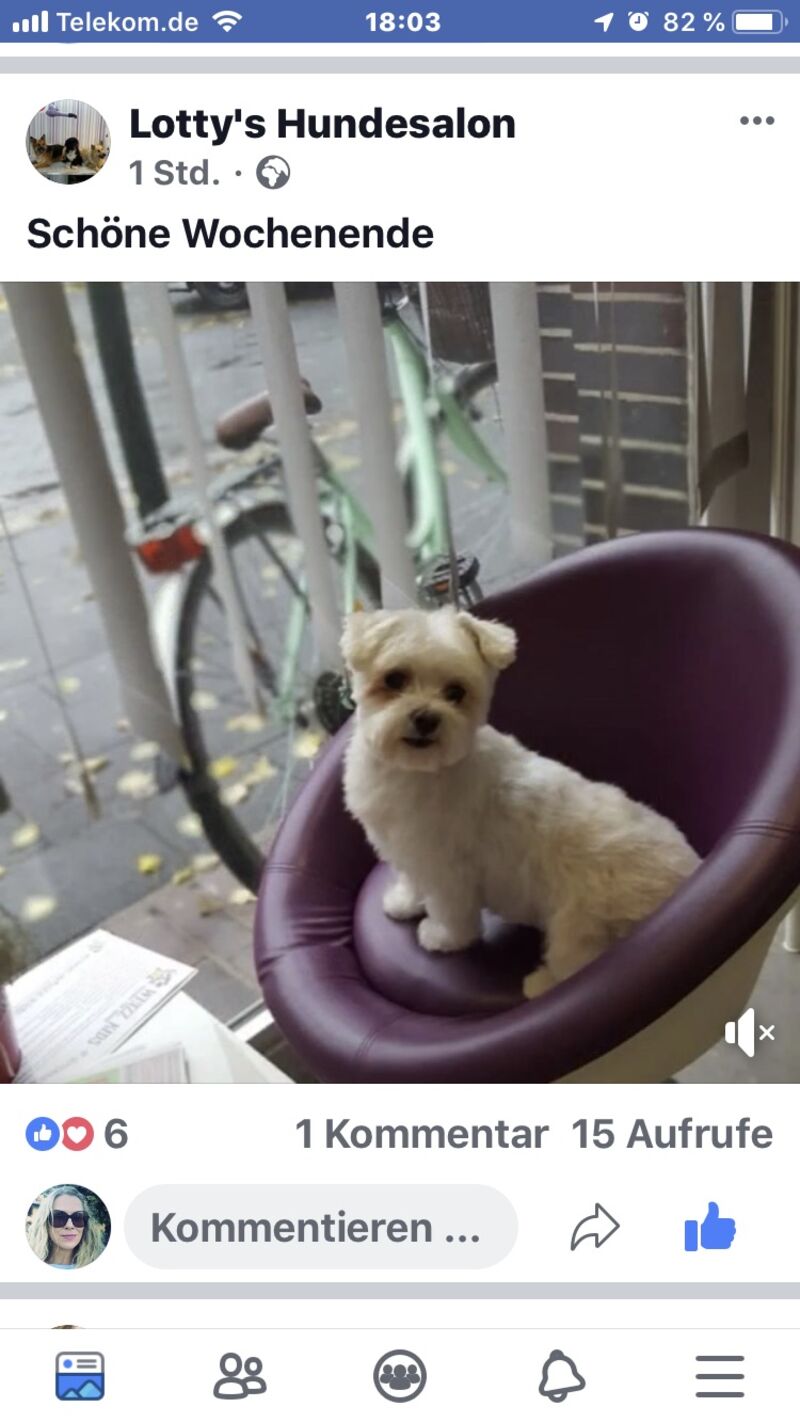Image resolution: width=800 pixels, height=1423 pixels.
Task: Open the 1 Kommentar link
Action: pyautogui.click(x=421, y=1134)
